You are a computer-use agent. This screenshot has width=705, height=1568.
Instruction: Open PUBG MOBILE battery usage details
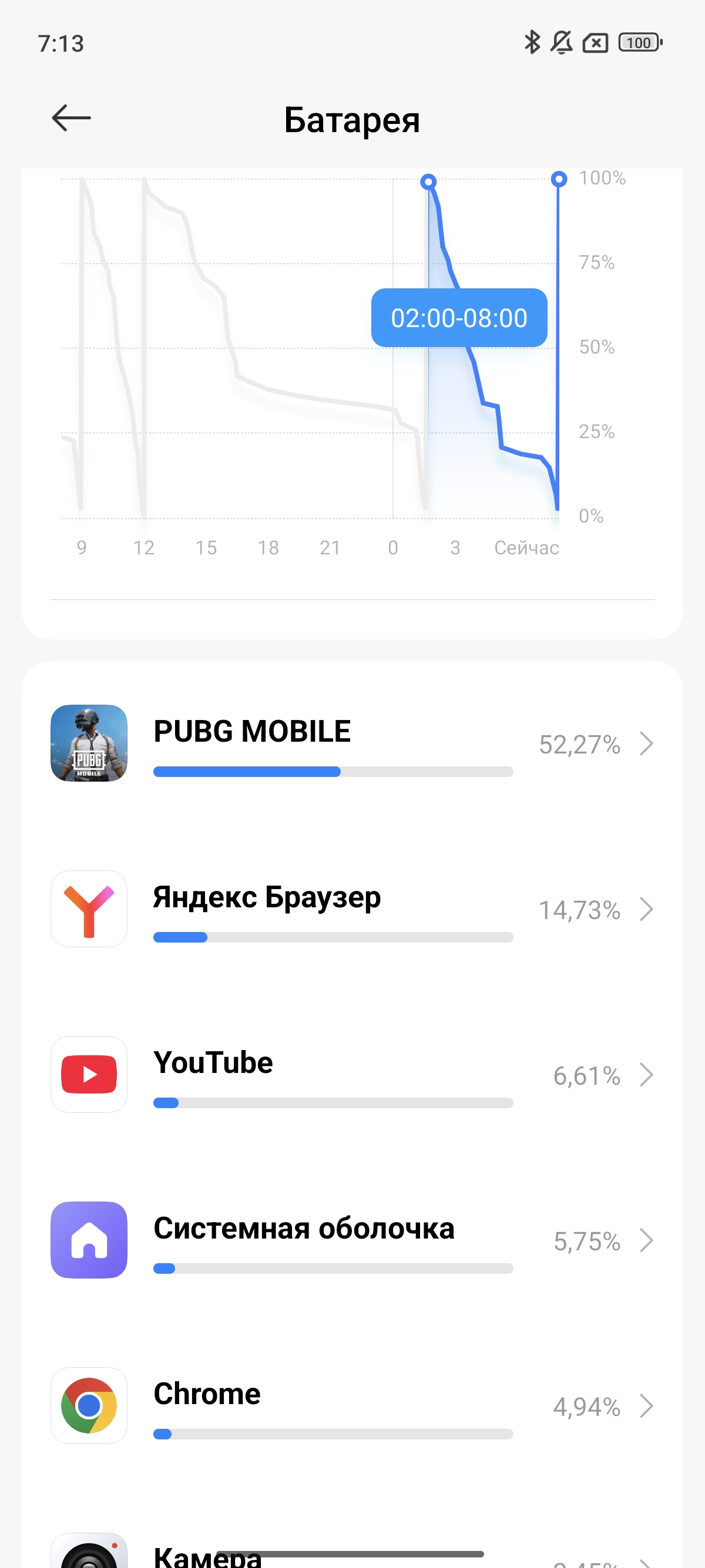tap(352, 744)
